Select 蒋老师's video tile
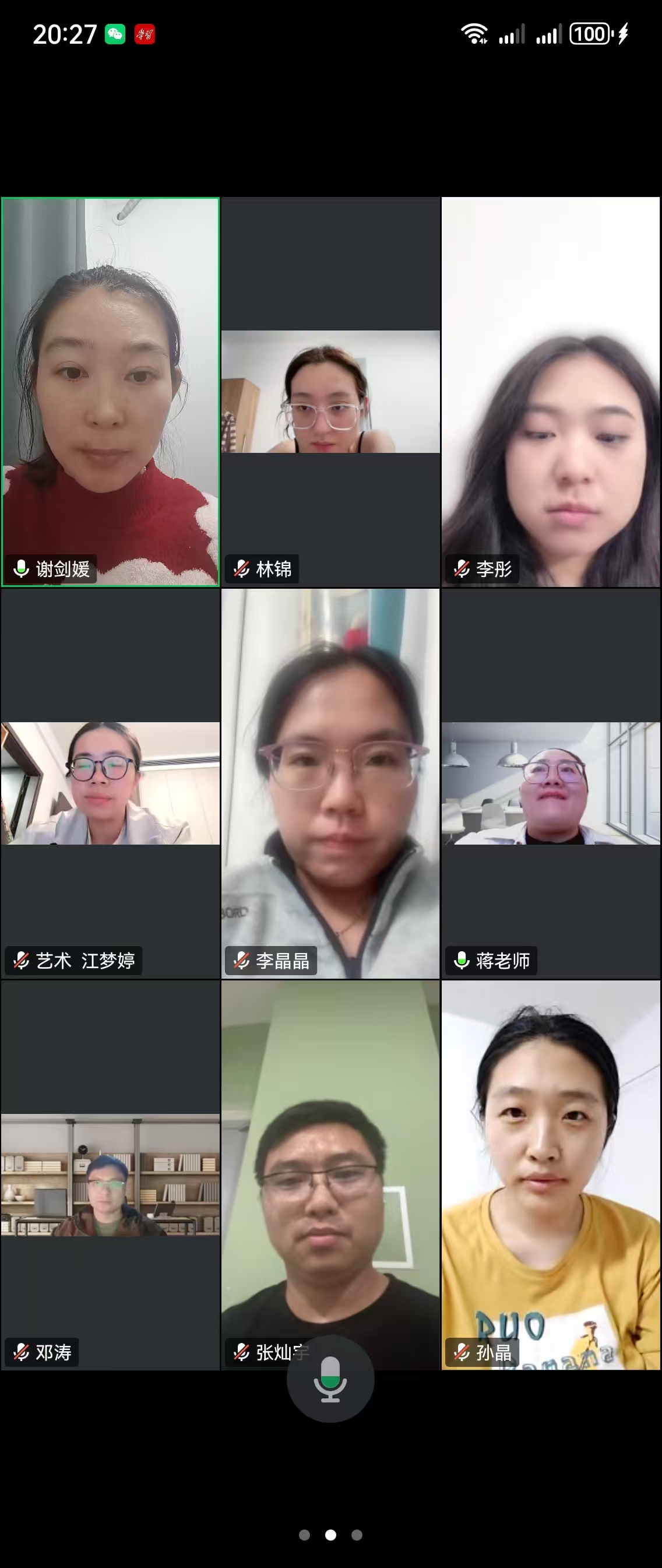 click(x=551, y=783)
